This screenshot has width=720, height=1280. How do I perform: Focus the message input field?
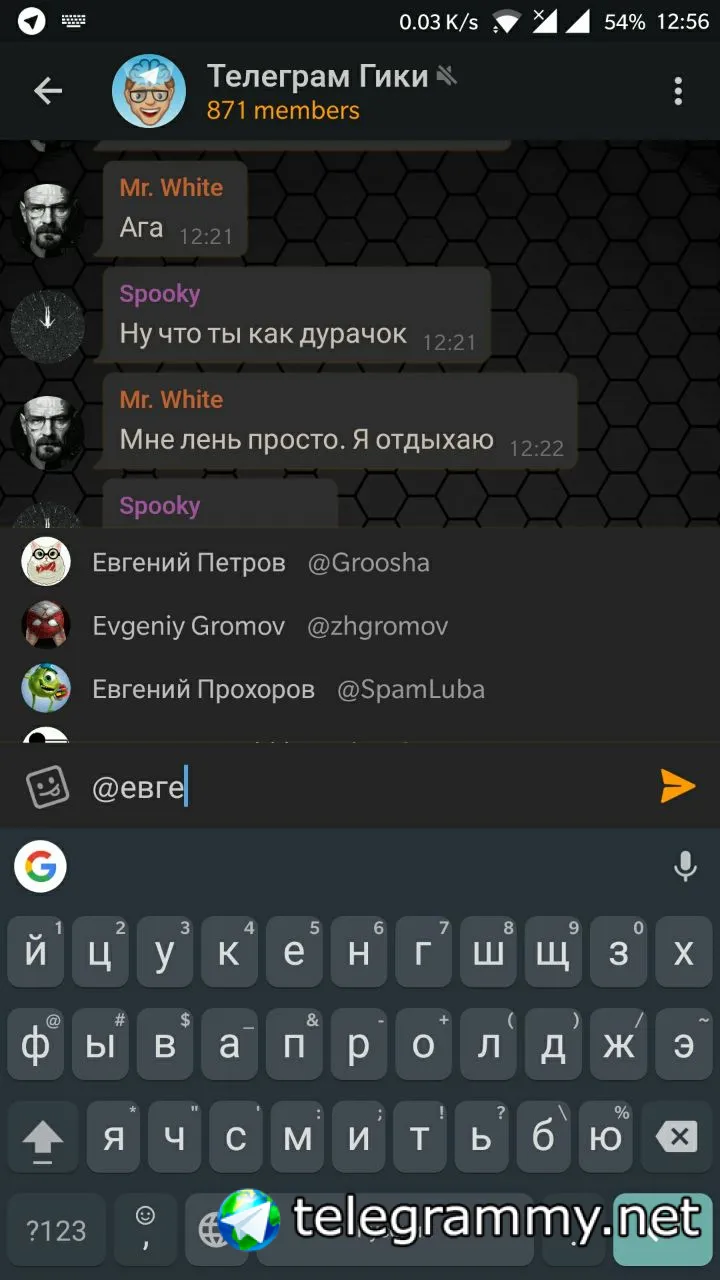(x=380, y=788)
